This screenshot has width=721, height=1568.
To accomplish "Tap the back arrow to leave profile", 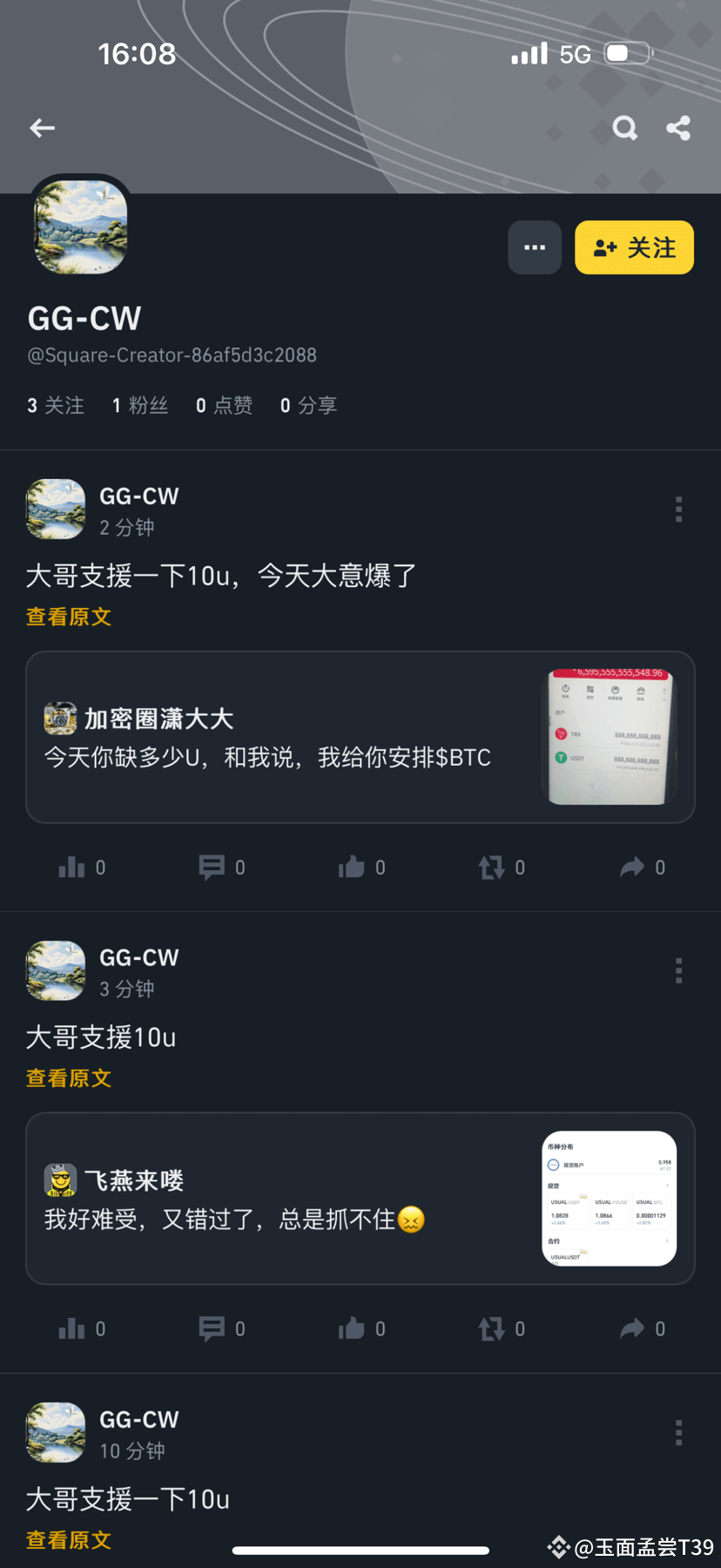I will (x=42, y=127).
